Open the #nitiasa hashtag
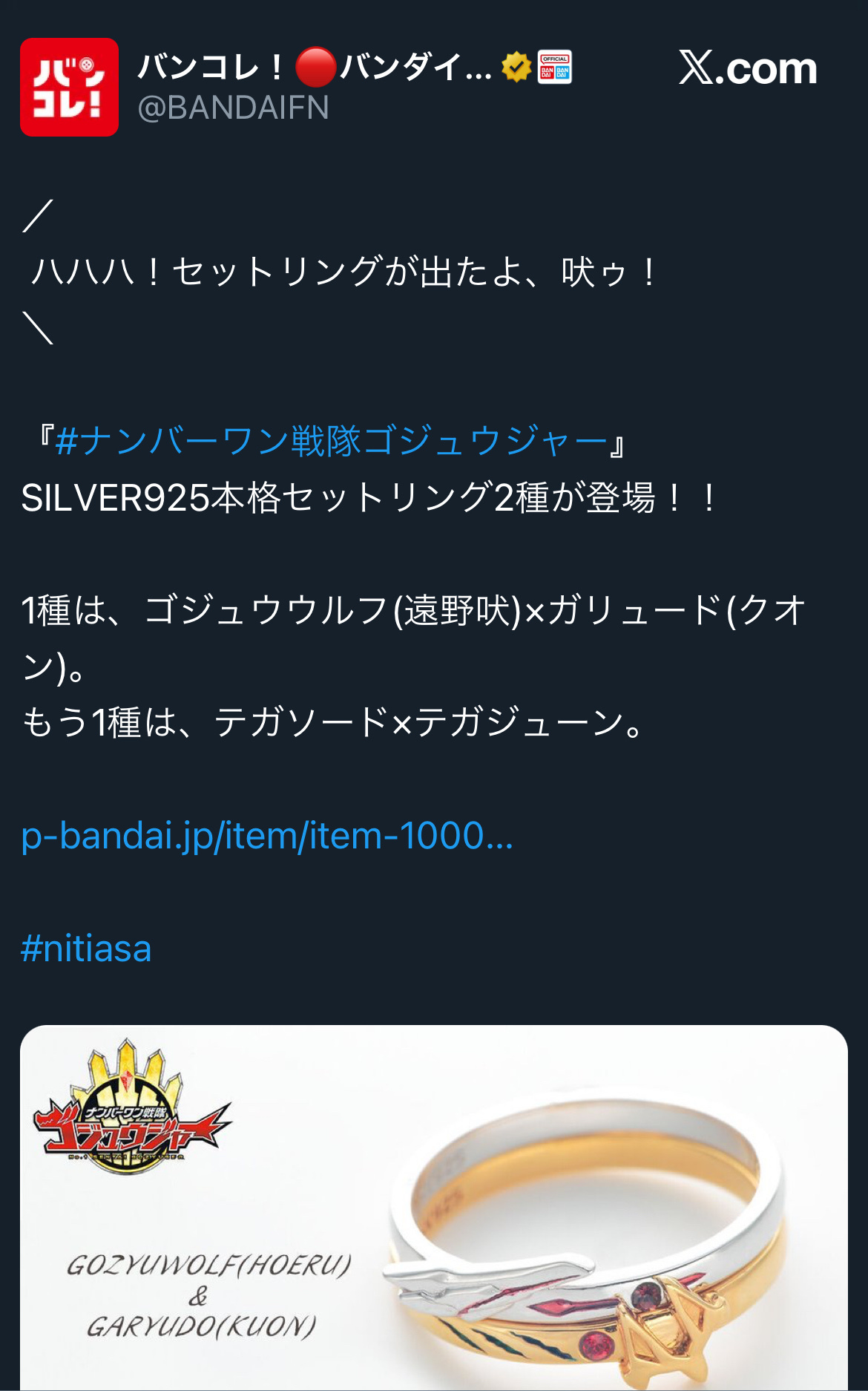This screenshot has width=868, height=1391. (86, 949)
